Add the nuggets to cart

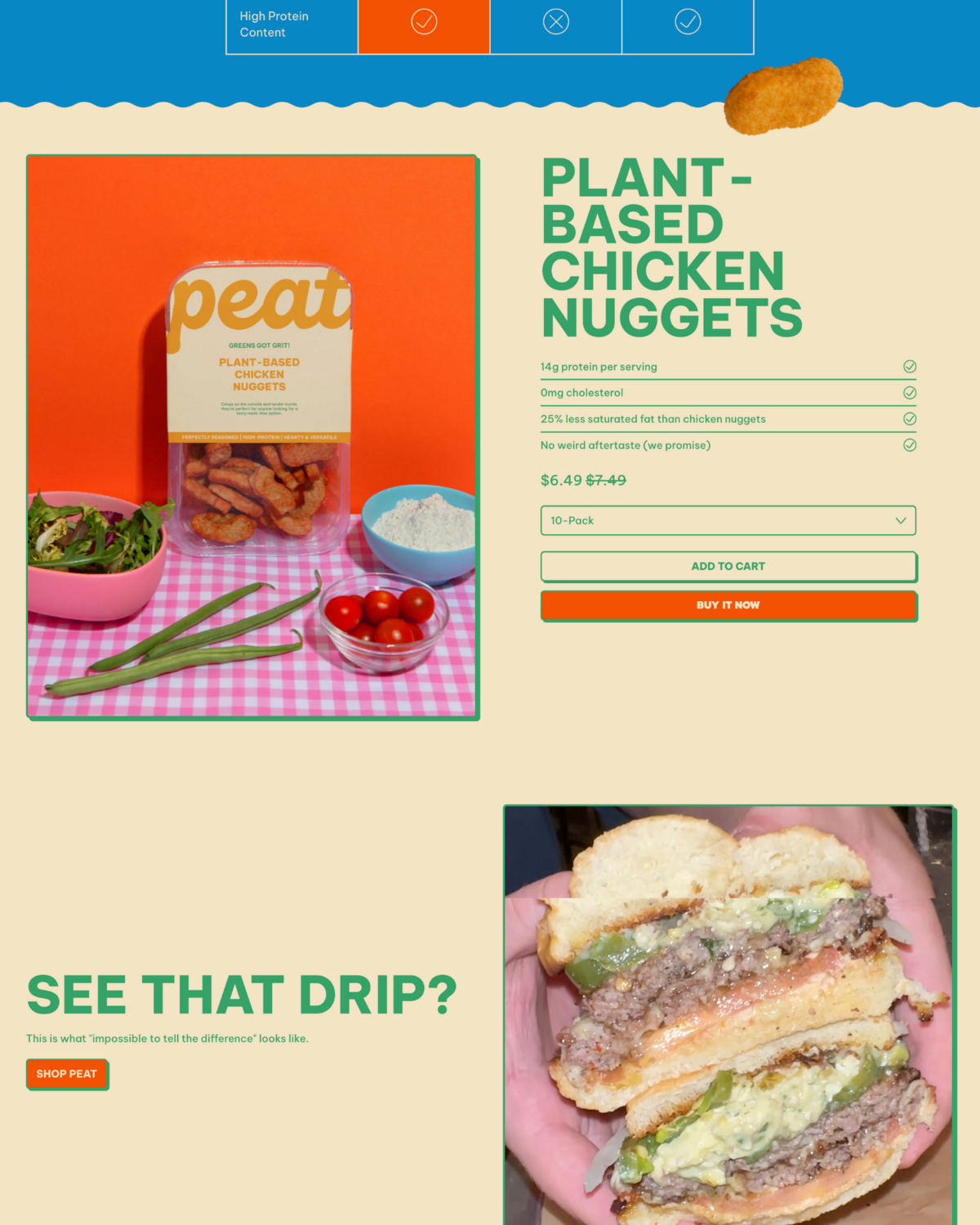[x=728, y=566]
